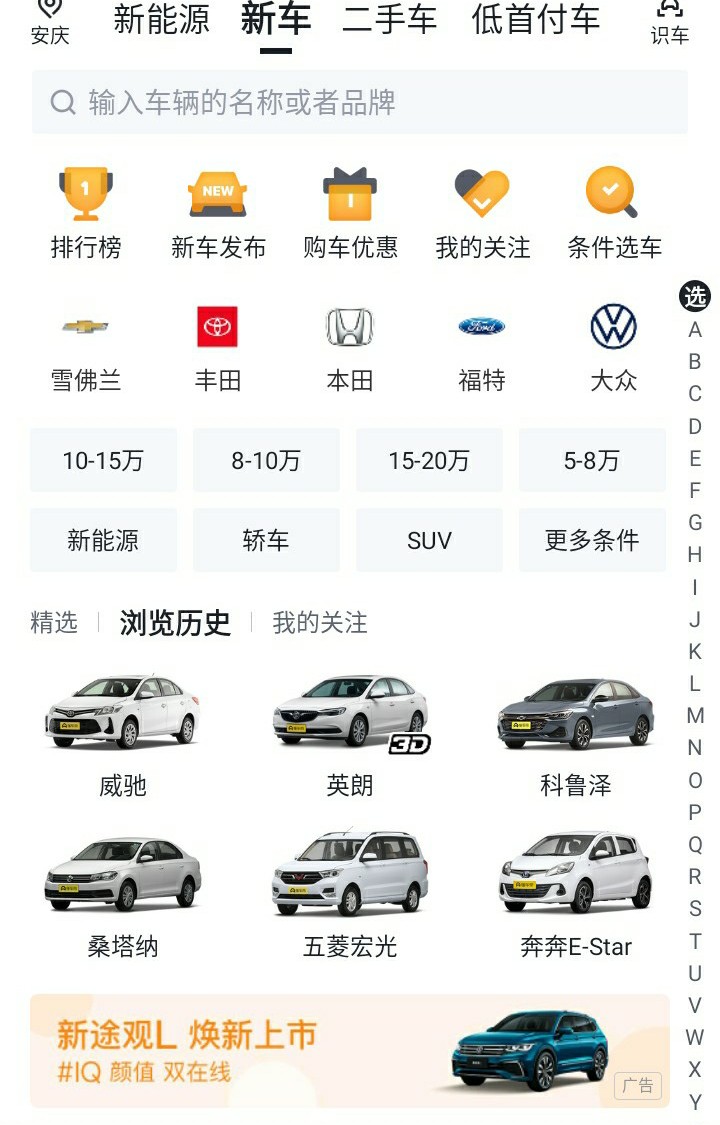Open 更多条件 more filter conditions
Screen dimensions: 720x1125
coord(592,539)
